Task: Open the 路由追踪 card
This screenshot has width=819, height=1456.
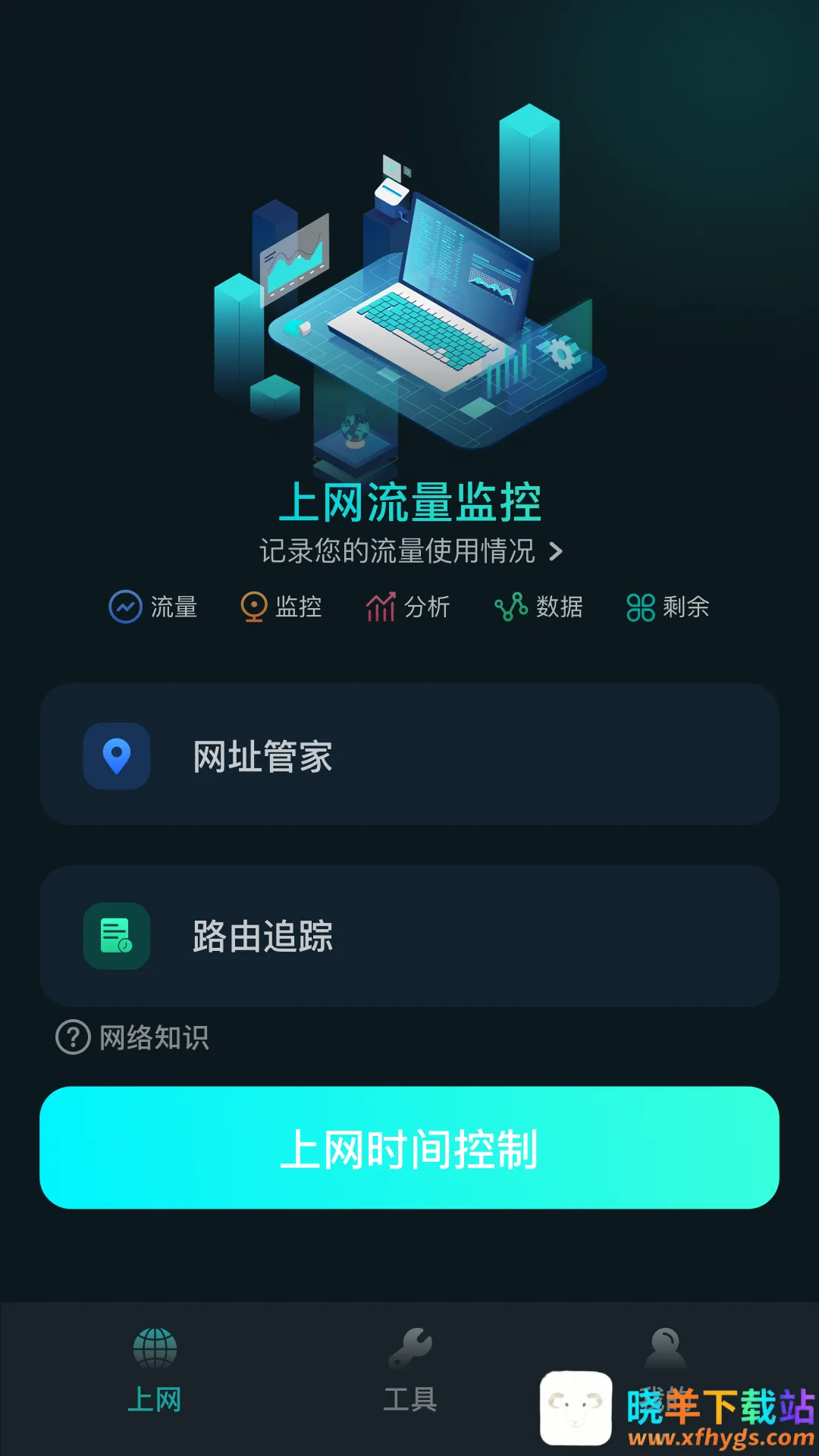Action: point(409,936)
